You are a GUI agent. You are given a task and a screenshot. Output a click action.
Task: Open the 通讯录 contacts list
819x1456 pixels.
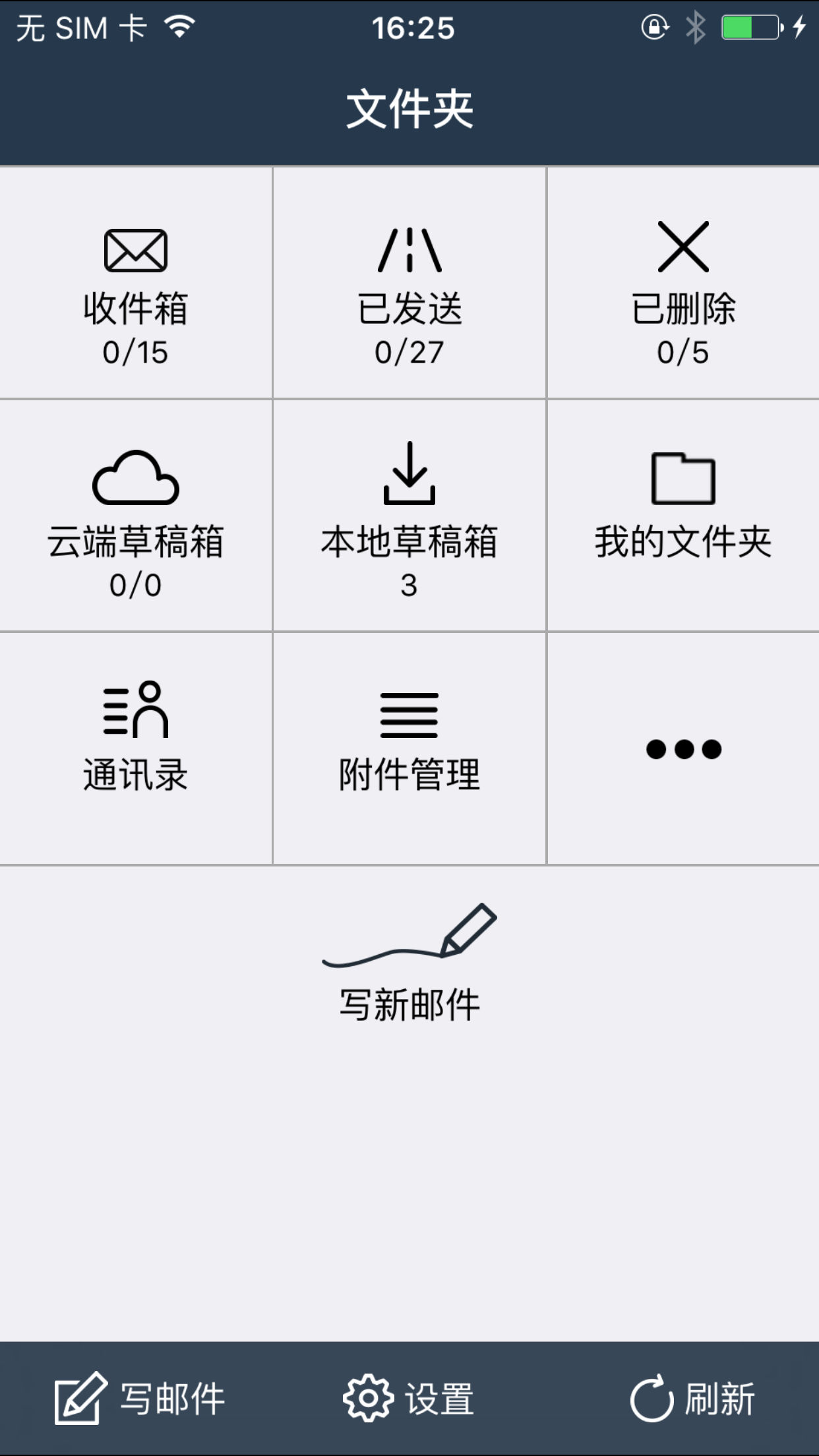coord(136,748)
